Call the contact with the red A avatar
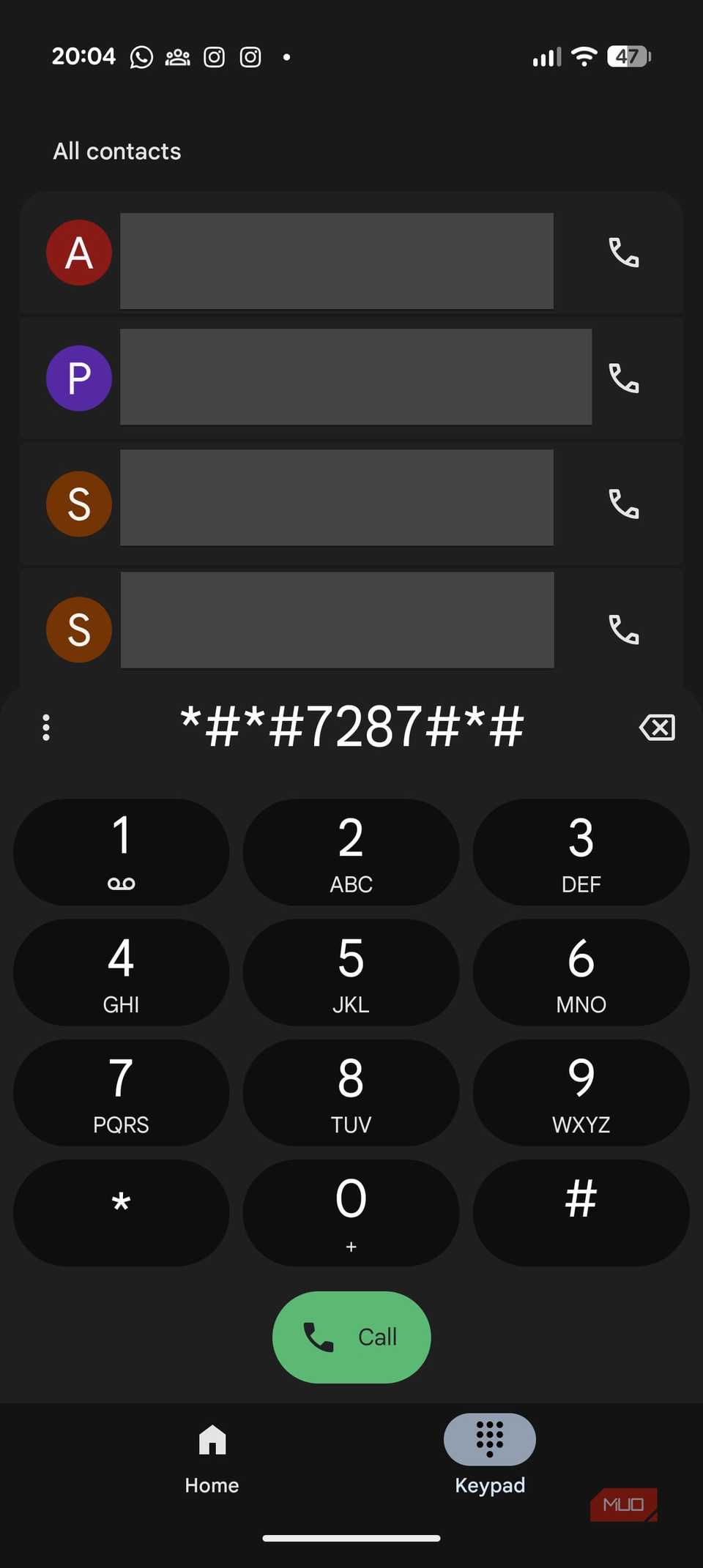Screen dimensions: 703x1568 (623, 253)
